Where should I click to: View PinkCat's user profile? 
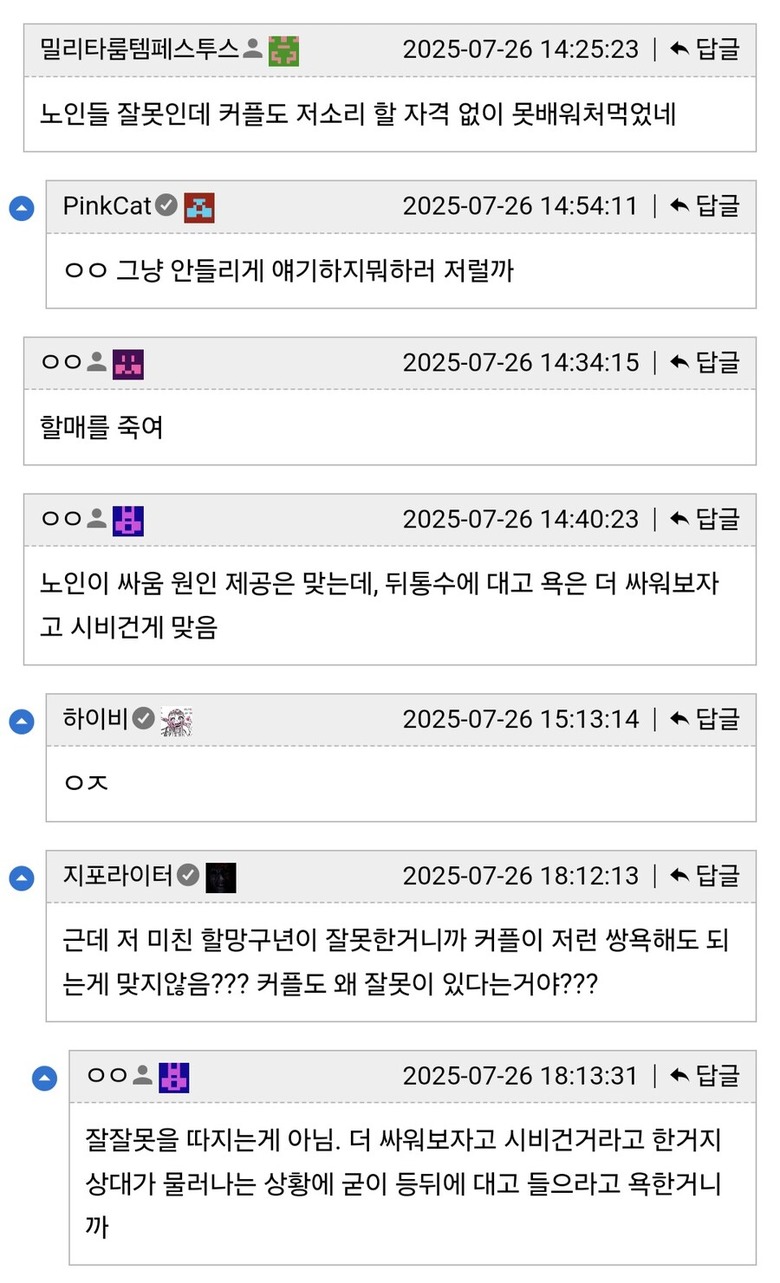(106, 206)
